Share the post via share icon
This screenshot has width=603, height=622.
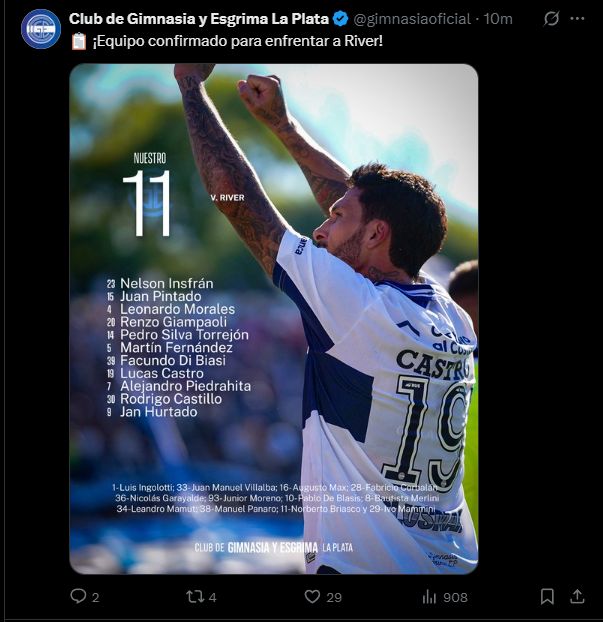577,596
